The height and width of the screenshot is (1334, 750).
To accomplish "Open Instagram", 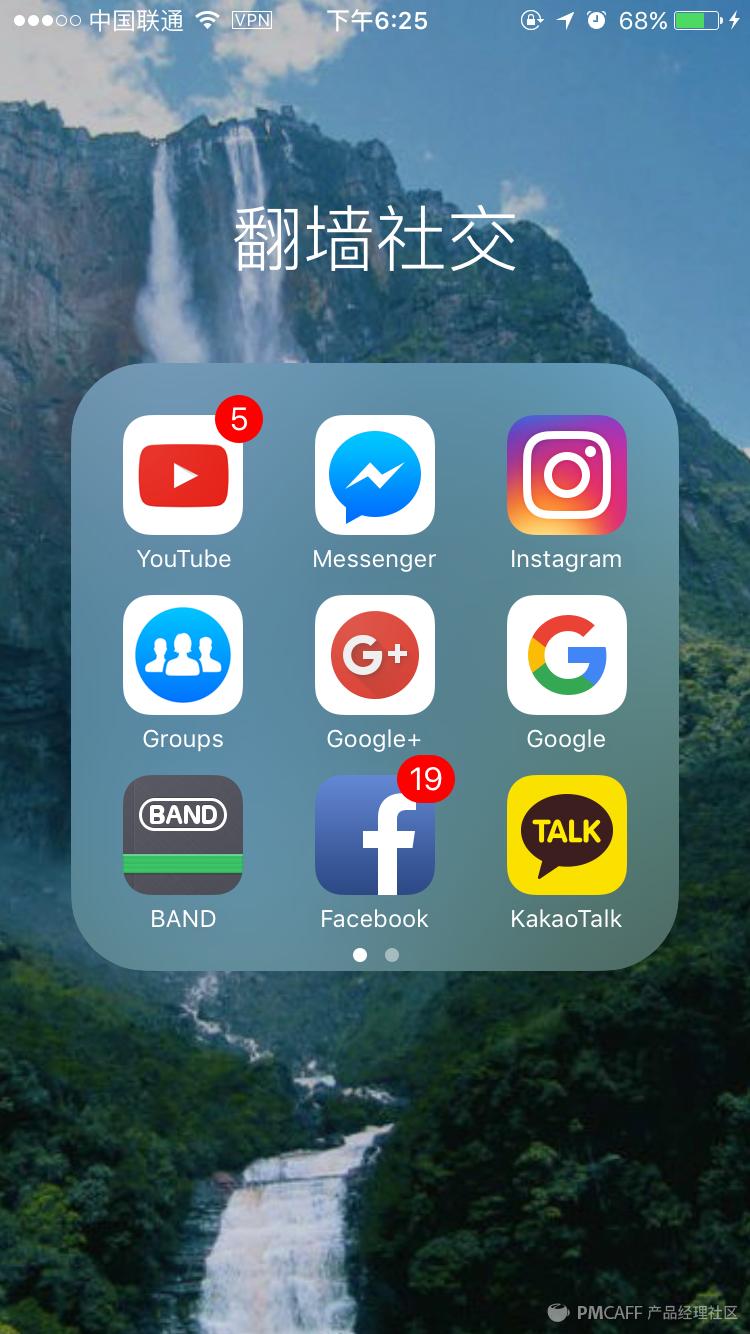I will click(x=566, y=475).
